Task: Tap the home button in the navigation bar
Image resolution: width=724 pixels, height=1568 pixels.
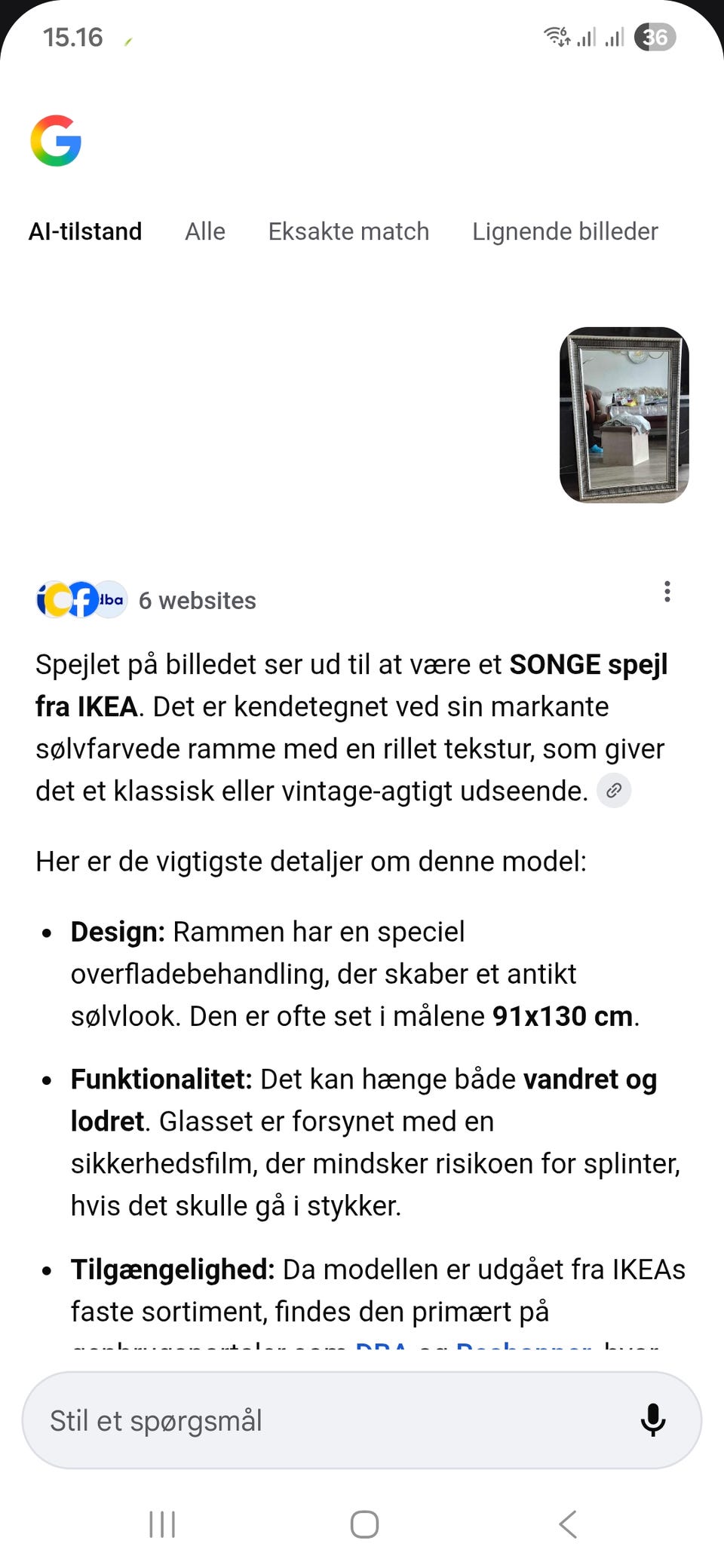Action: (x=362, y=1524)
